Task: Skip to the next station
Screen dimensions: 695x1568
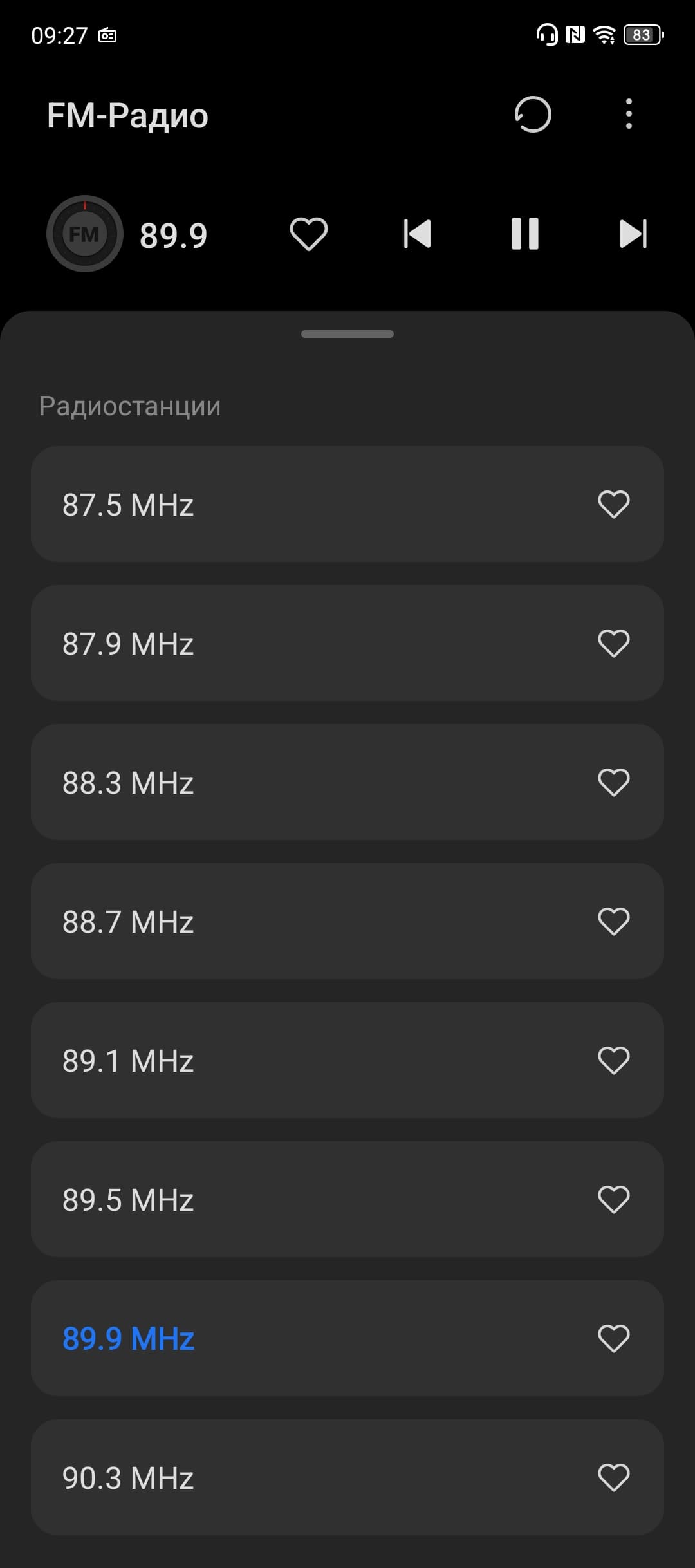Action: 633,234
